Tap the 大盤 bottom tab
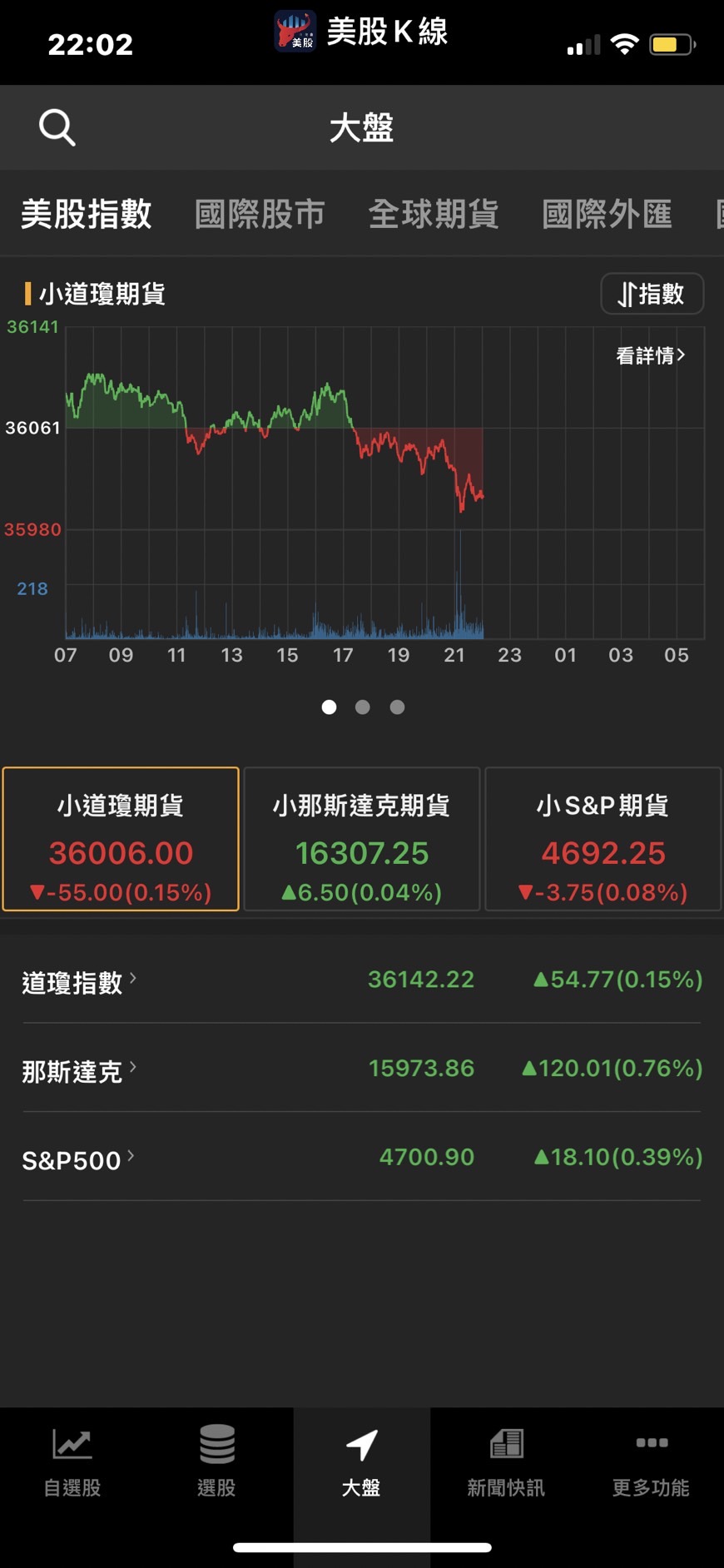This screenshot has height=1568, width=724. (x=361, y=1462)
